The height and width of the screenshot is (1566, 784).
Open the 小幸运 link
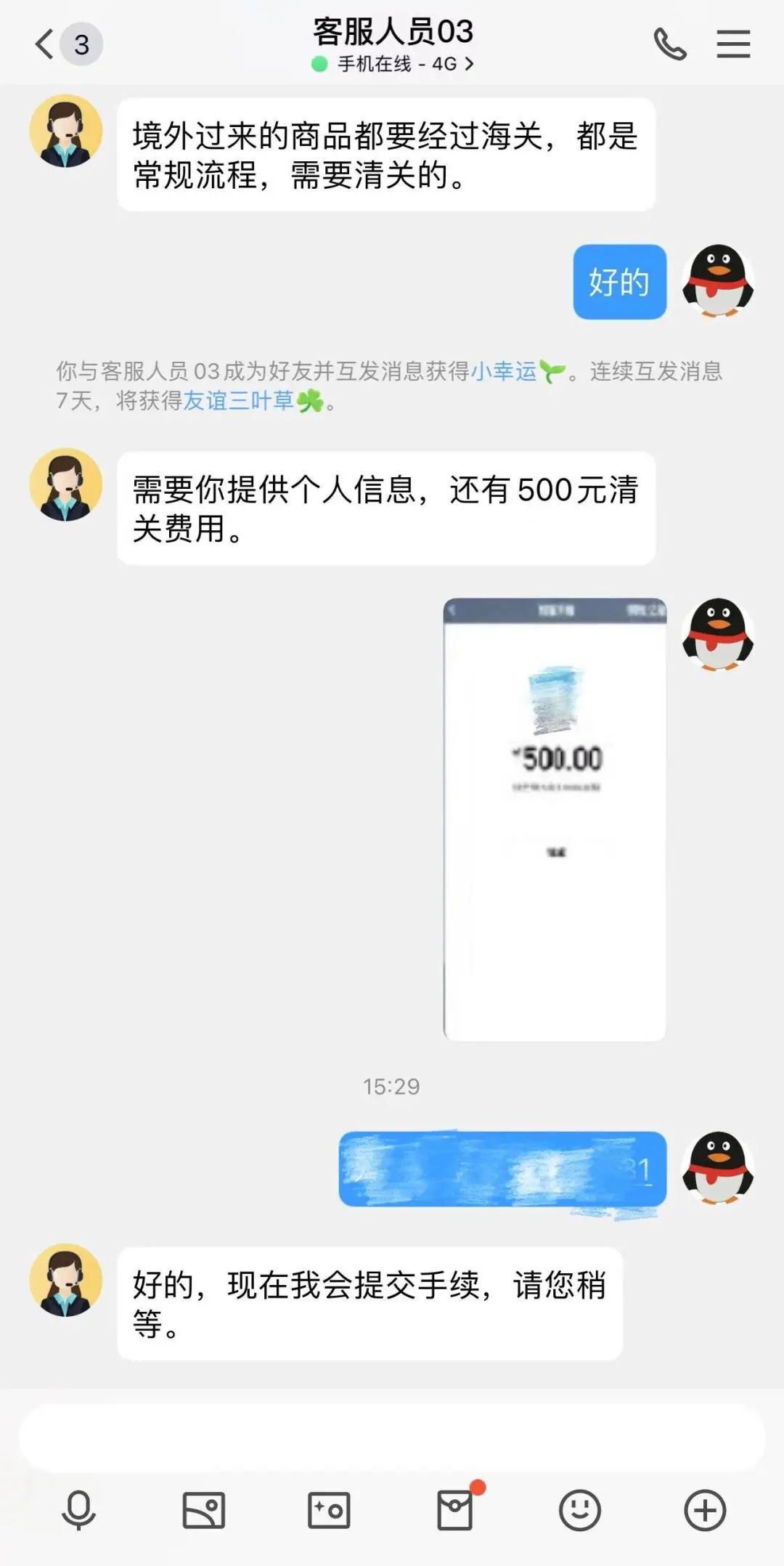[504, 372]
